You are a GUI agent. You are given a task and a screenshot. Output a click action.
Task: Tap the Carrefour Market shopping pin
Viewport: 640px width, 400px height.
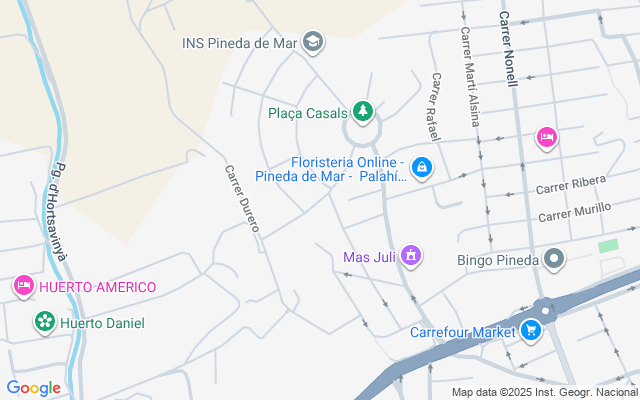point(530,330)
